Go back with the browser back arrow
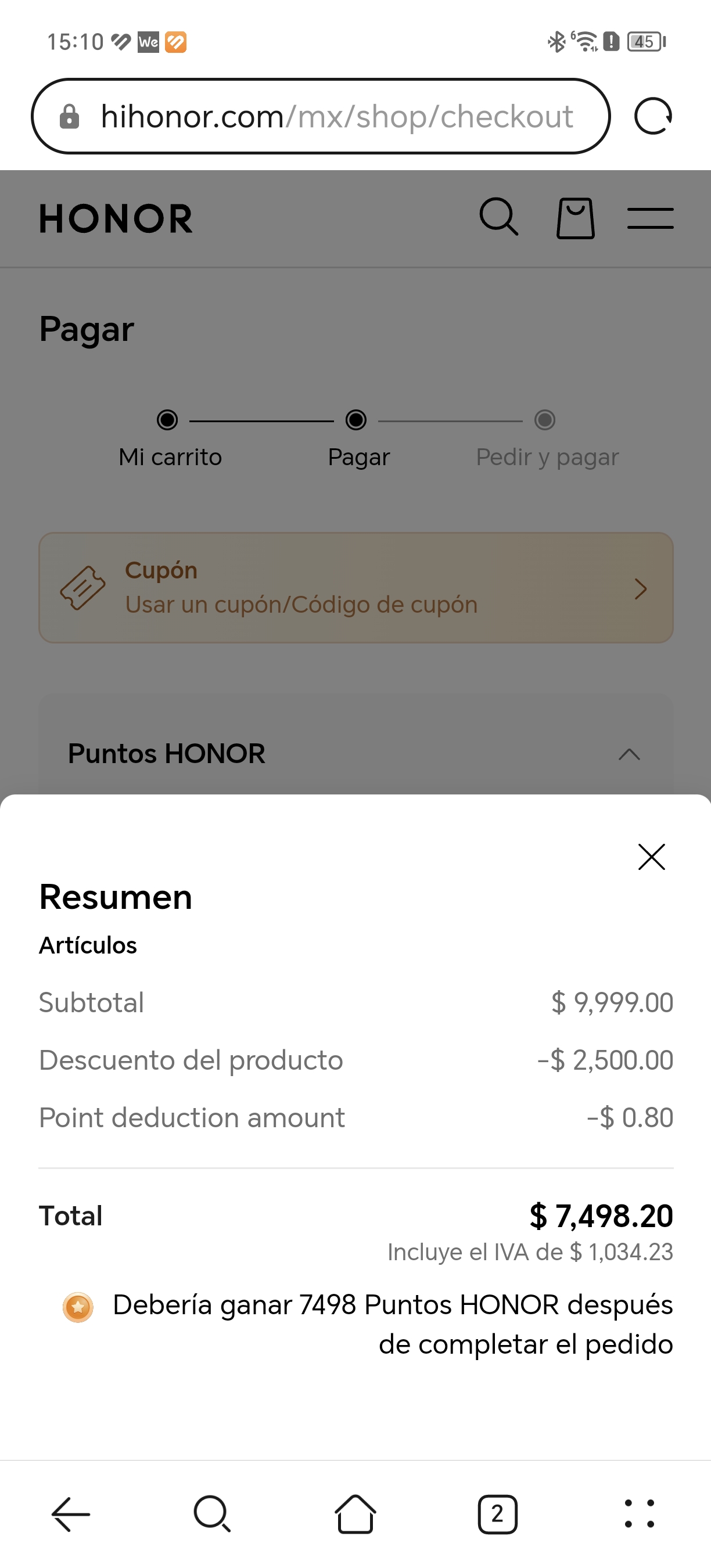The height and width of the screenshot is (1568, 711). tap(71, 1513)
